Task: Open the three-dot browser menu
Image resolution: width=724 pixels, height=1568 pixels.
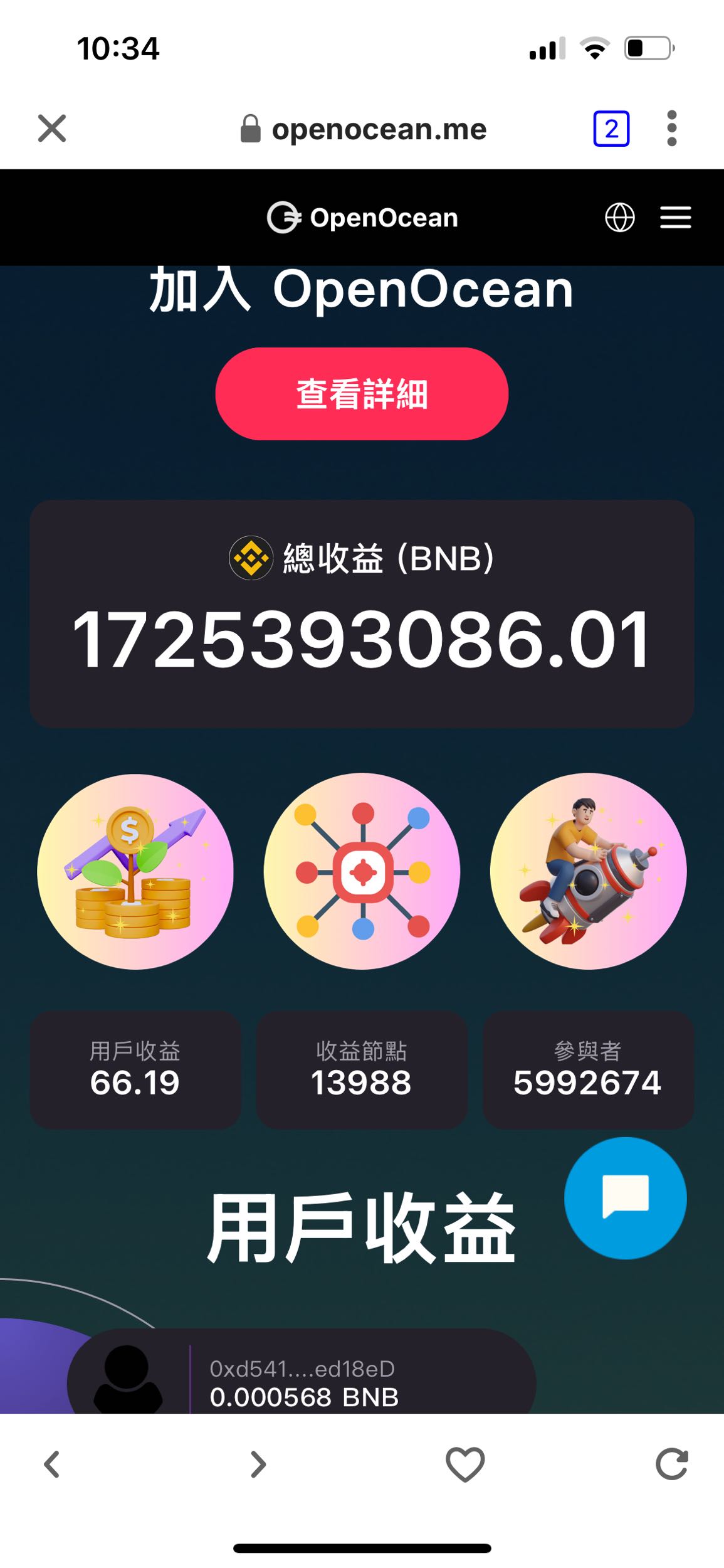Action: tap(671, 128)
